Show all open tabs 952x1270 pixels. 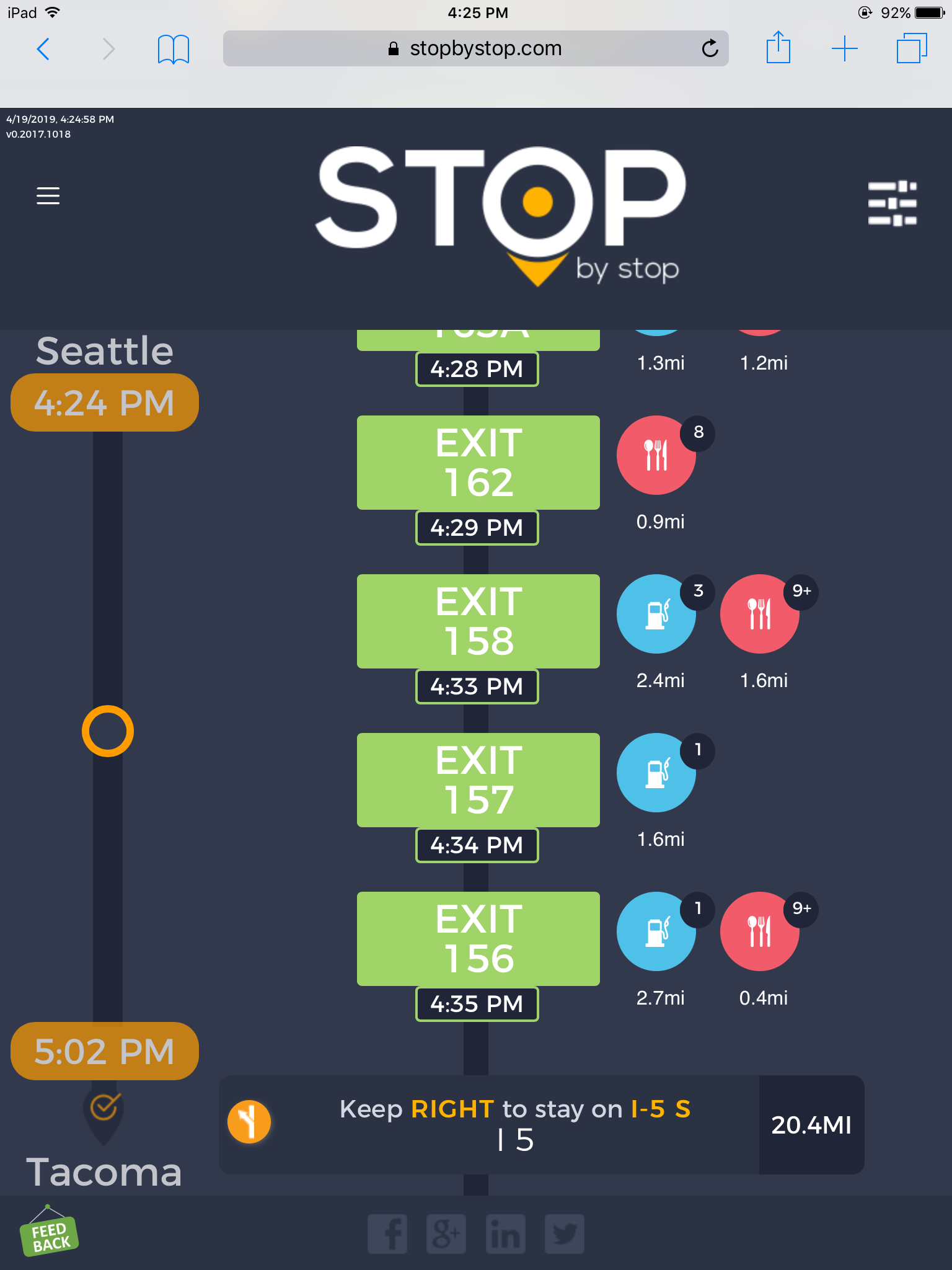[911, 48]
